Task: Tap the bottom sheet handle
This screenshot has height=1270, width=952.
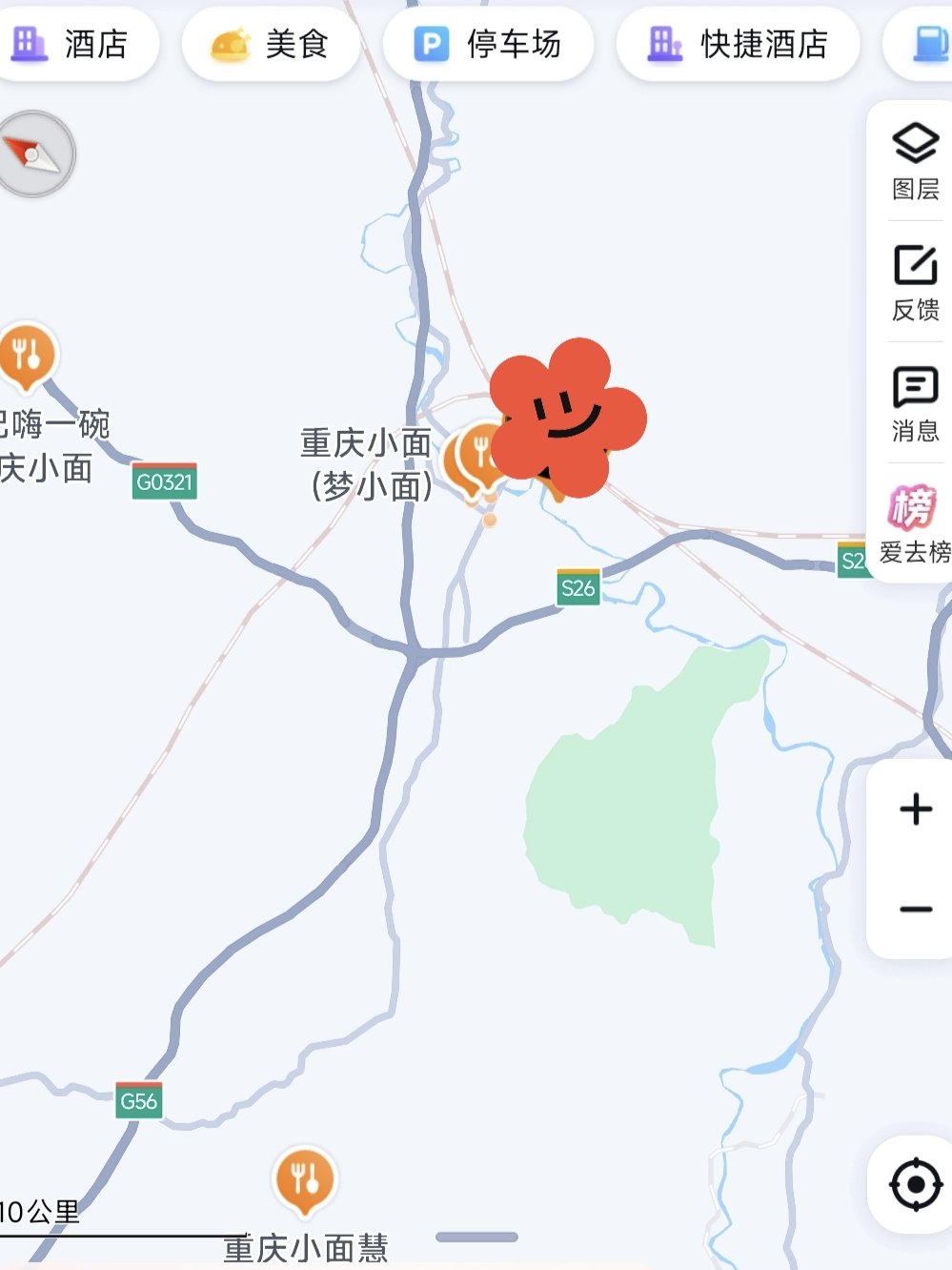Action: (476, 1238)
